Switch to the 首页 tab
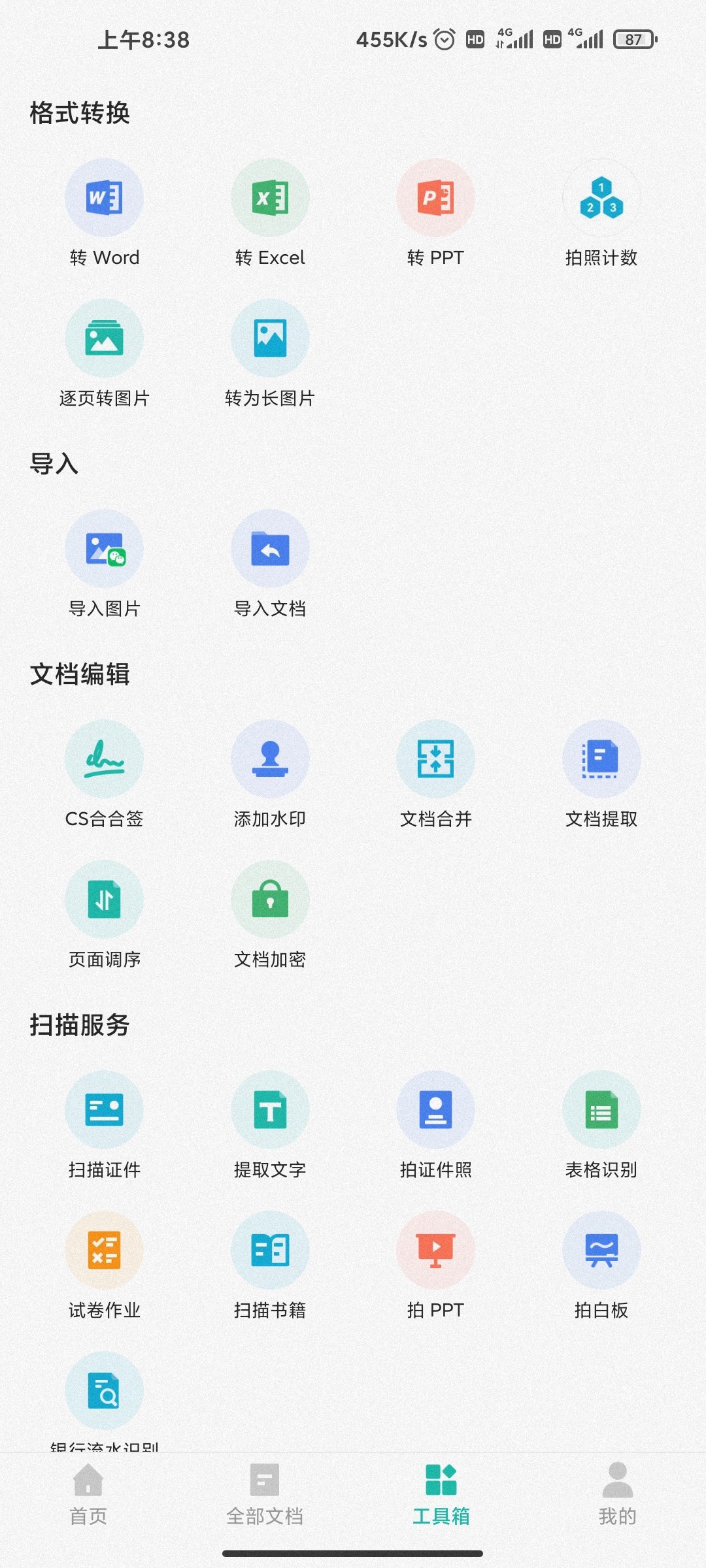706x1568 pixels. coord(88,1494)
